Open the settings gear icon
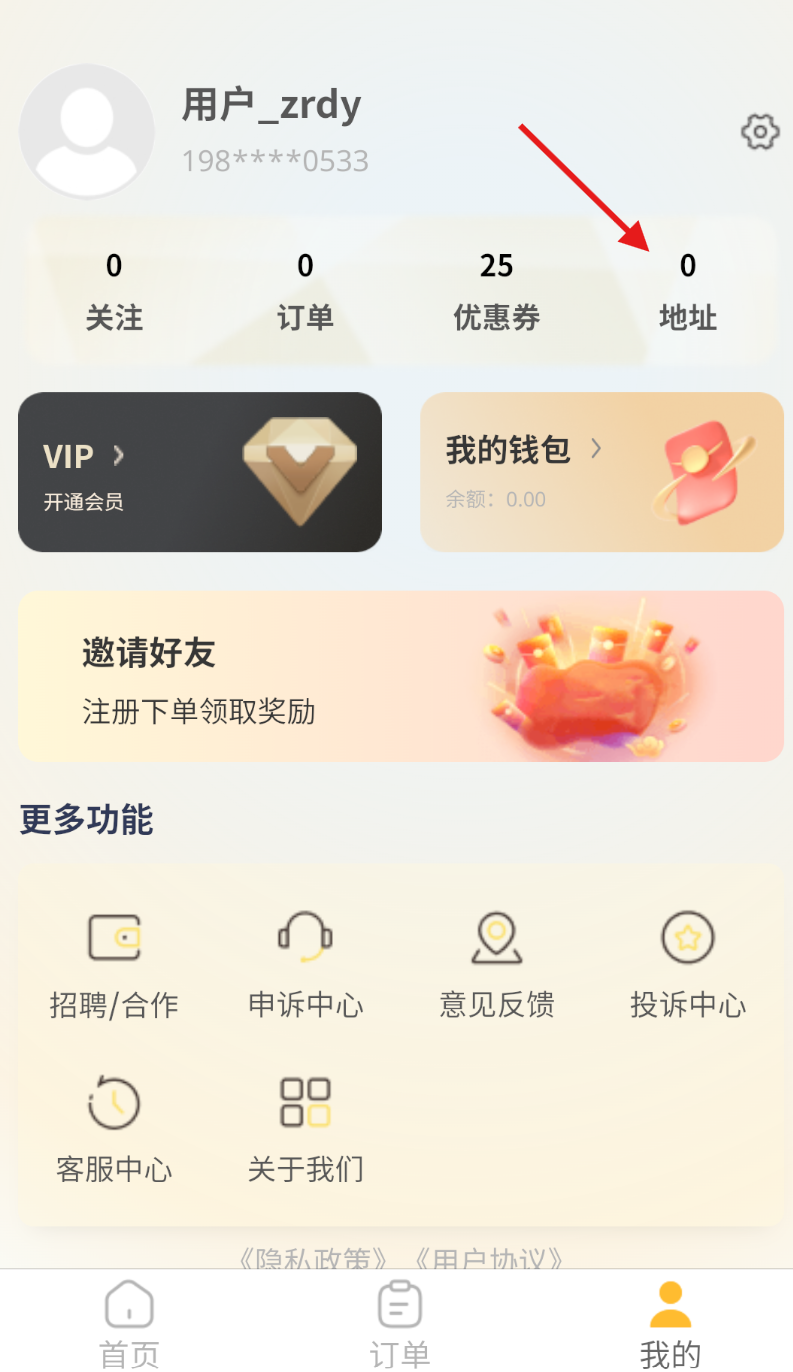 (759, 131)
